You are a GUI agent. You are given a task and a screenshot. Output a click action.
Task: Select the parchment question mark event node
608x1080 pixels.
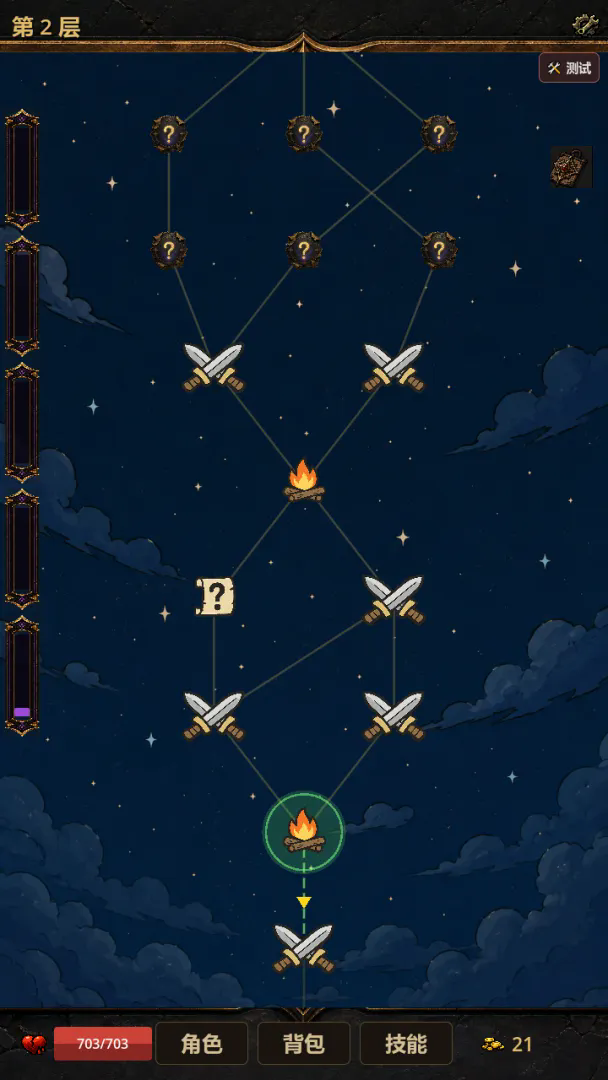215,596
